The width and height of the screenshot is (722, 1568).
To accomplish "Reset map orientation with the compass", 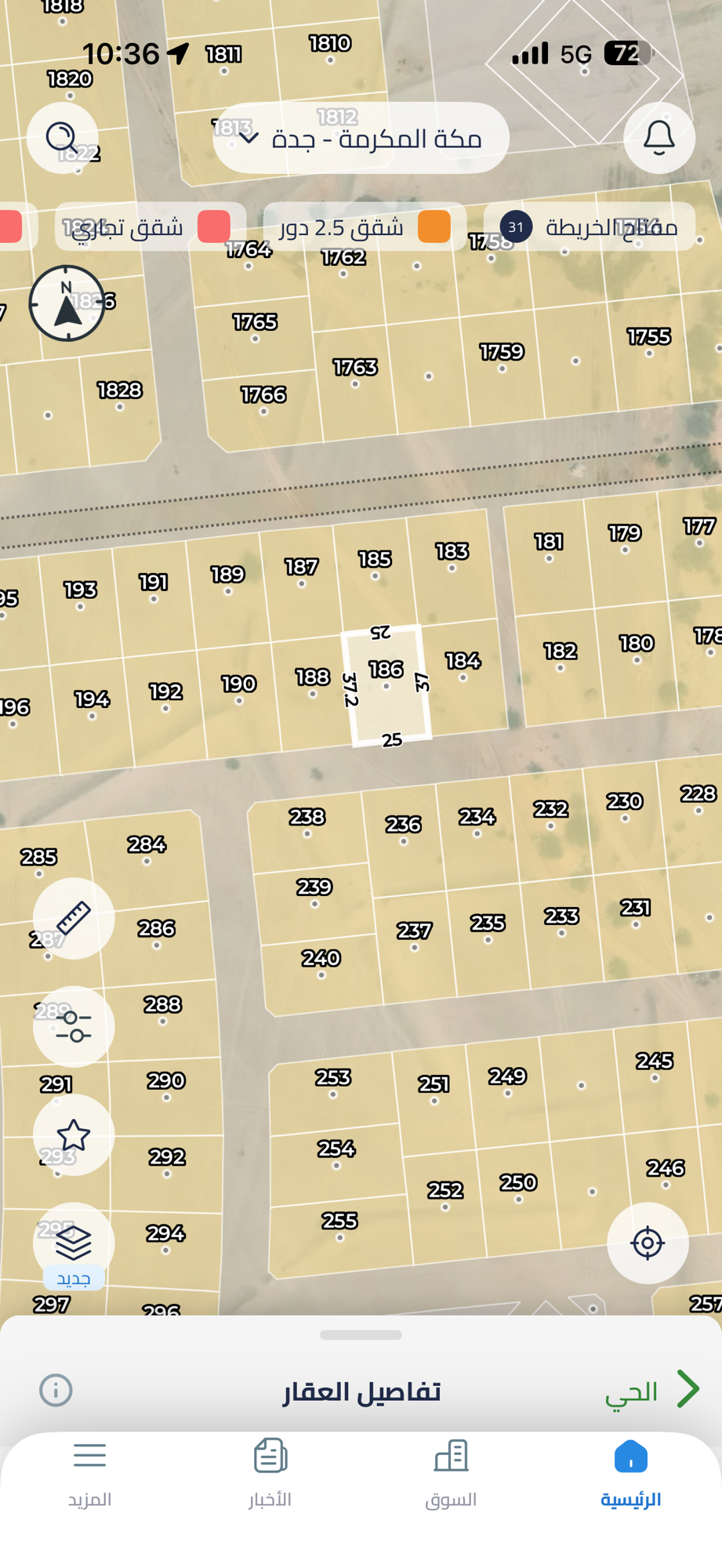I will coord(67,303).
